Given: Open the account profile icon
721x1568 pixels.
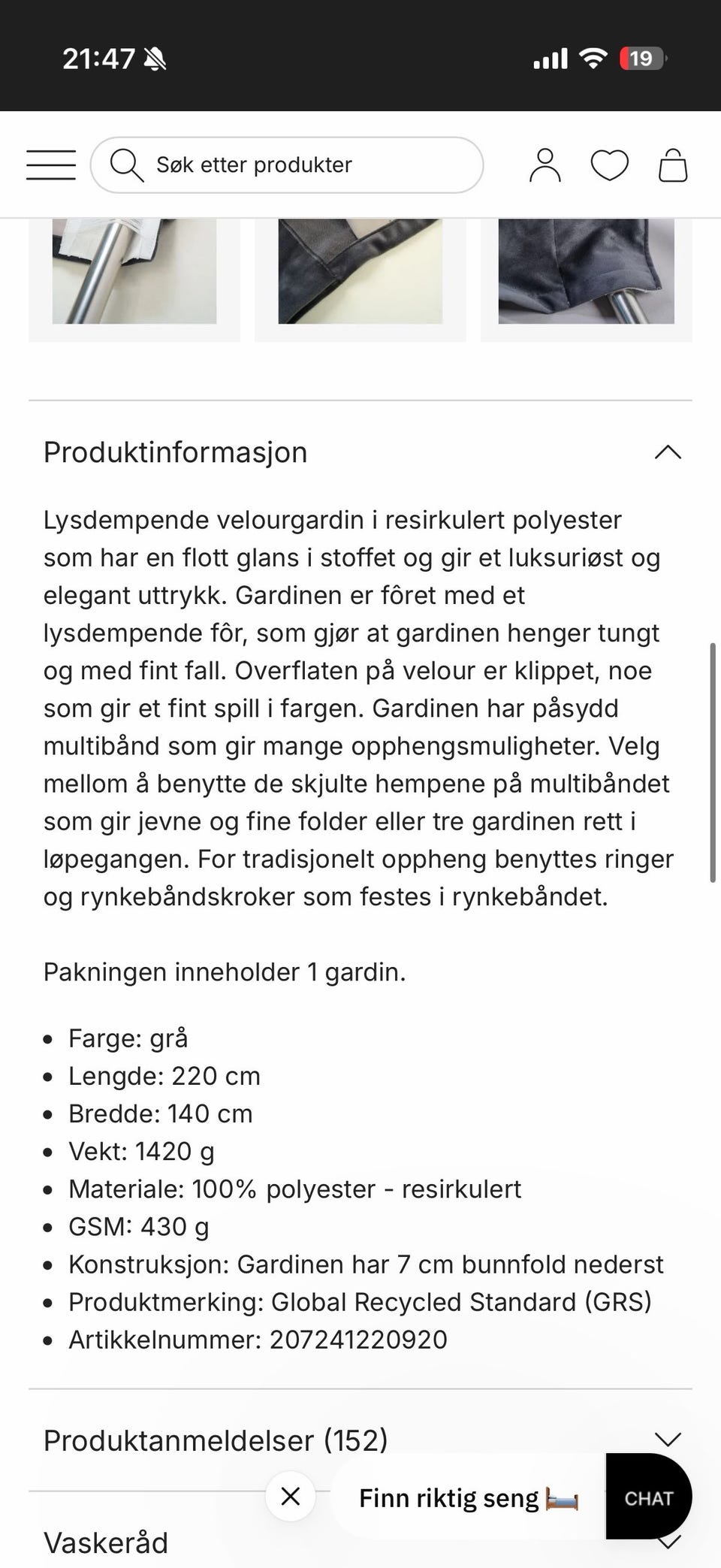Looking at the screenshot, I should click(546, 165).
